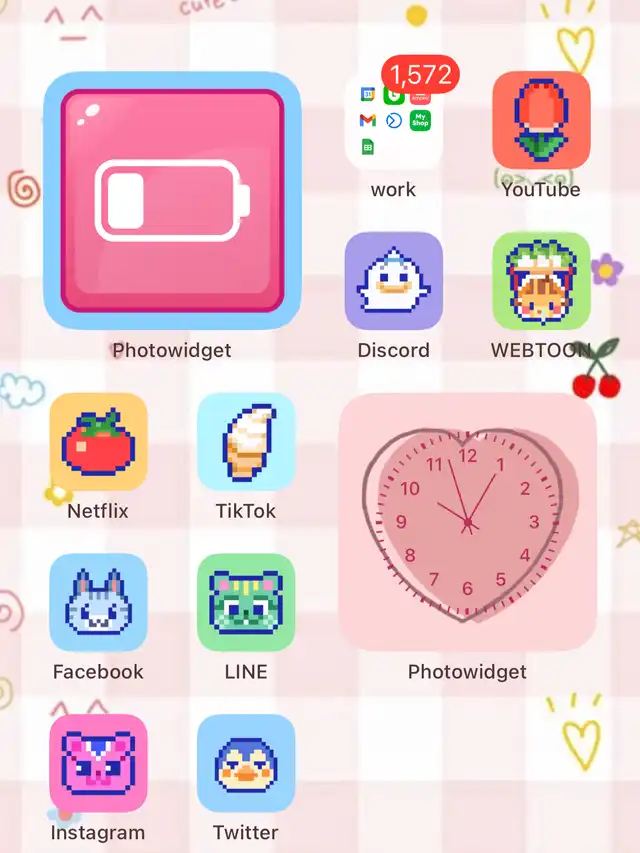Launch the LINE app
640x853 pixels.
coord(246,603)
